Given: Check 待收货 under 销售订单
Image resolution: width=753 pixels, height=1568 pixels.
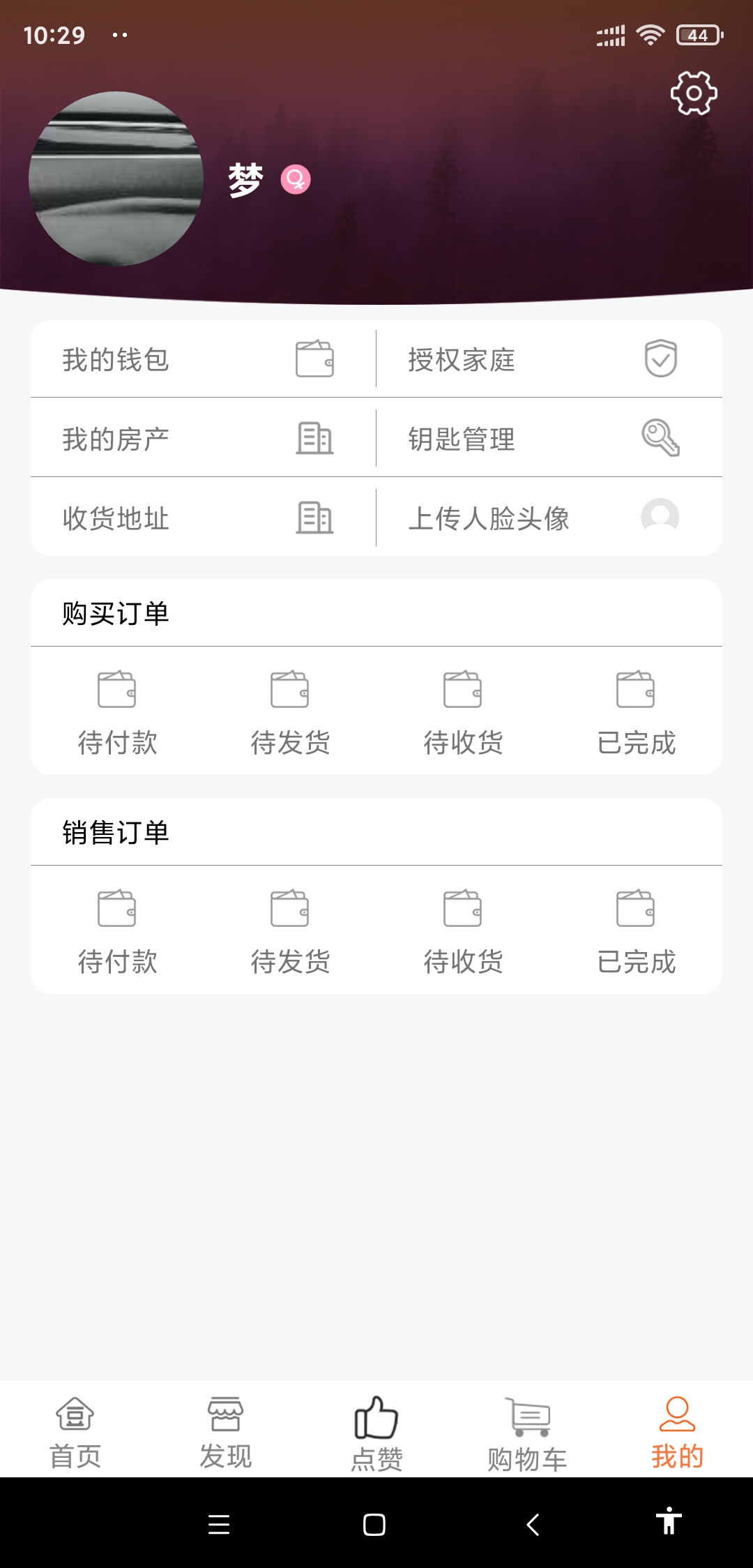Looking at the screenshot, I should 463,932.
